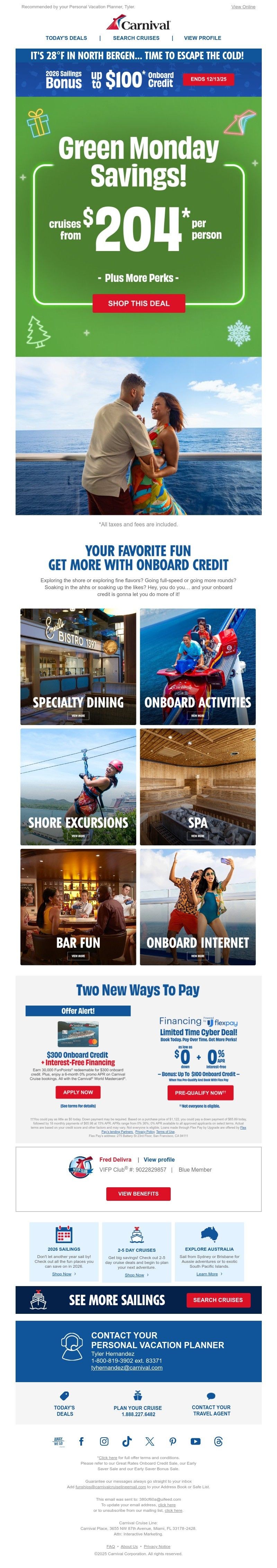Select the Spa tile
Screen dimensions: 277x1568
[197, 786]
